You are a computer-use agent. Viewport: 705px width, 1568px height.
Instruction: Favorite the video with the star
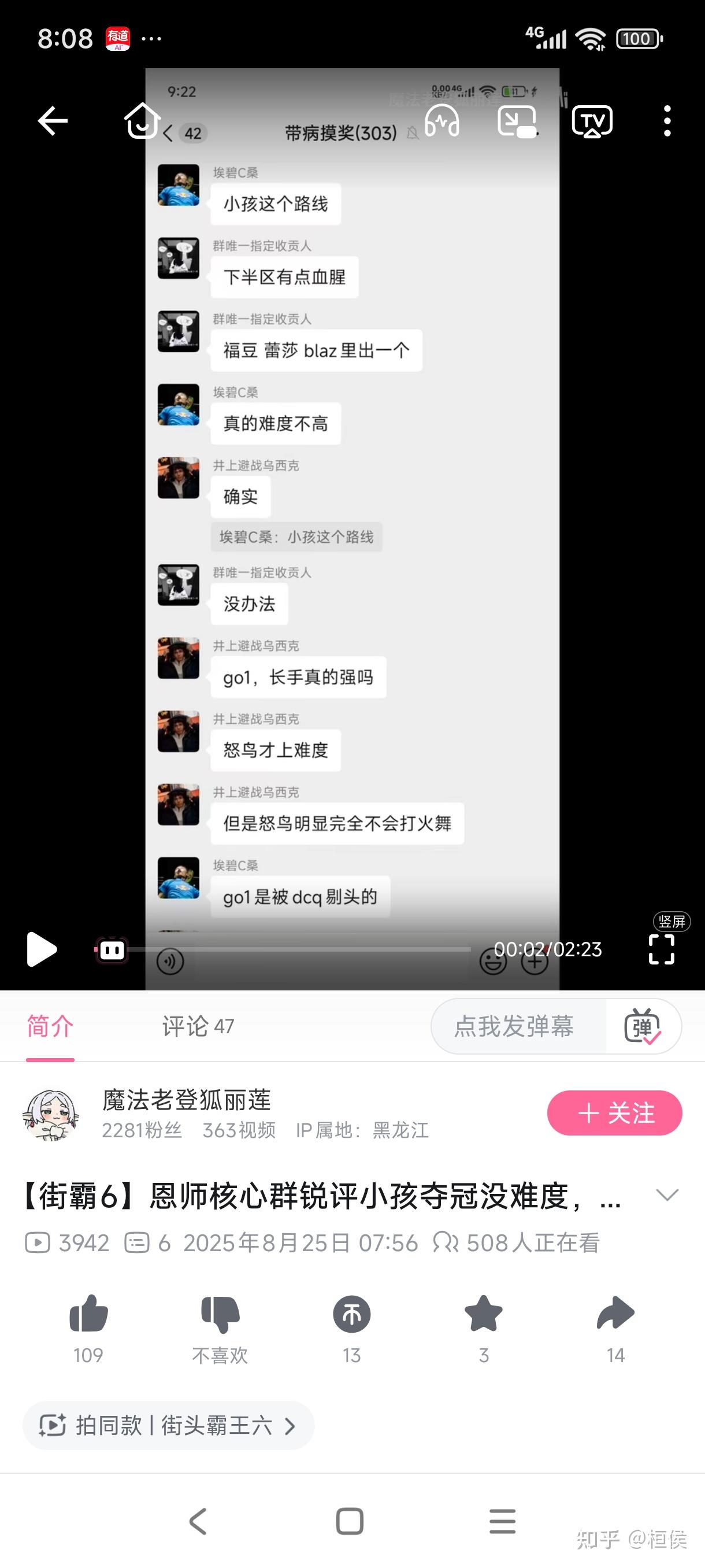coord(484,1315)
